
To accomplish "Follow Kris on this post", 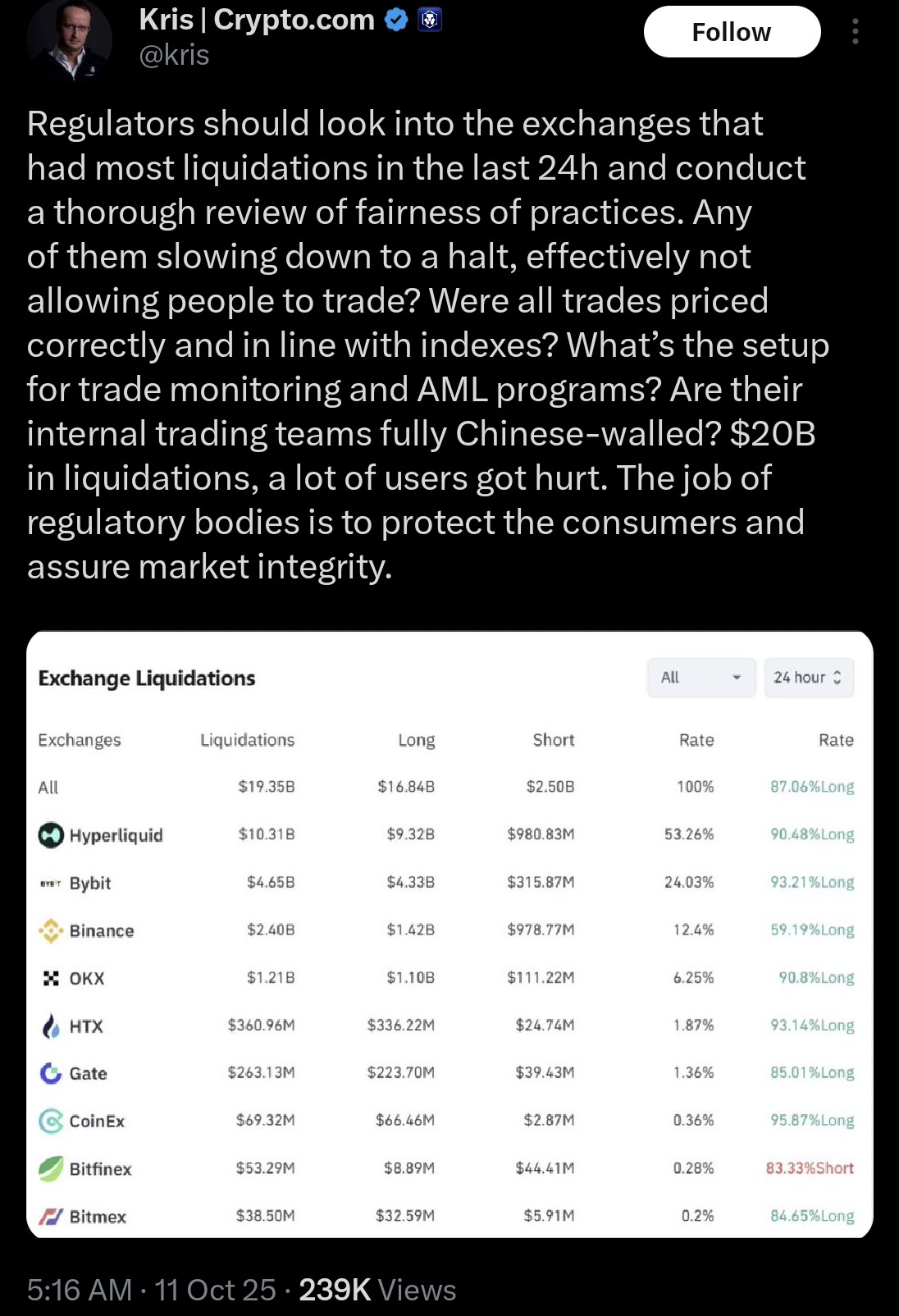I will point(732,32).
